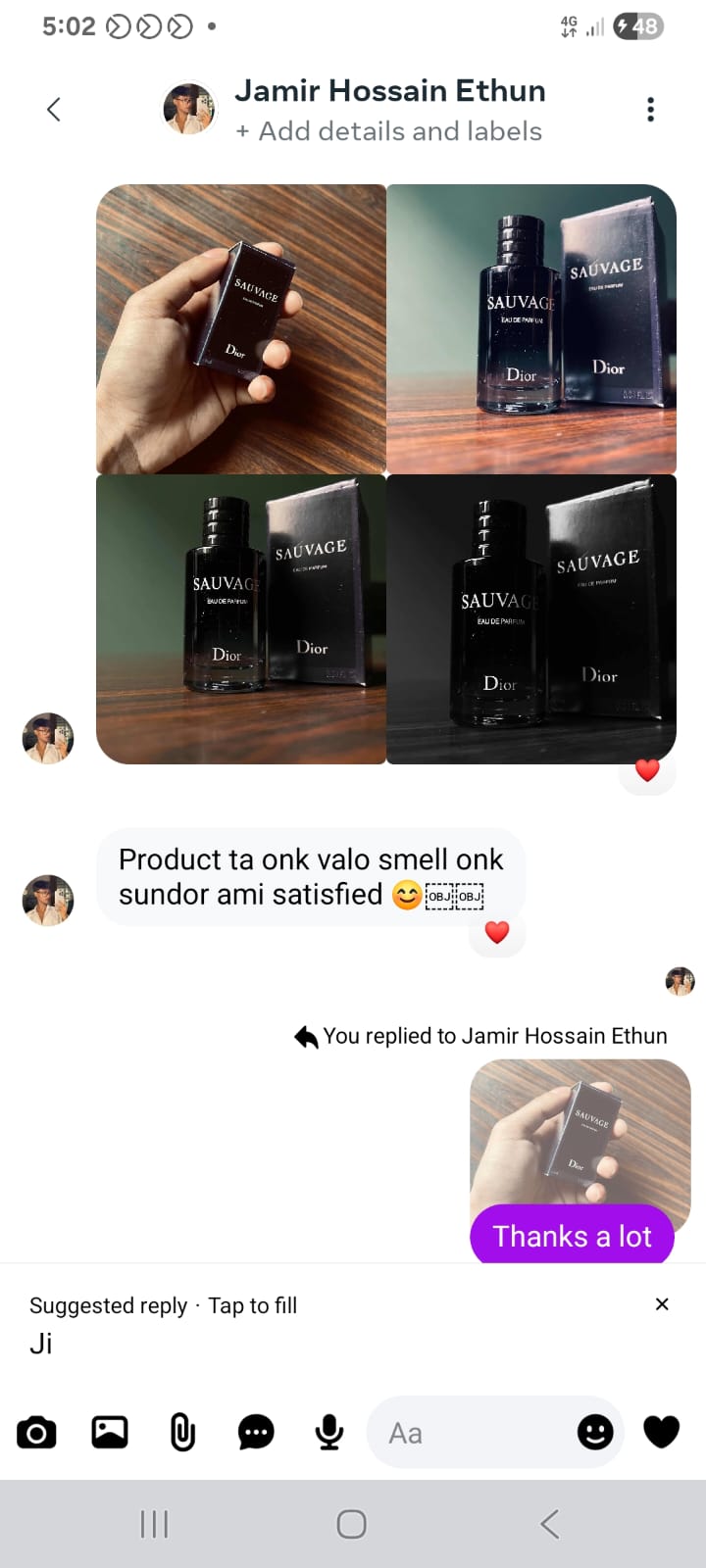
Task: Open the camera
Action: (36, 1433)
